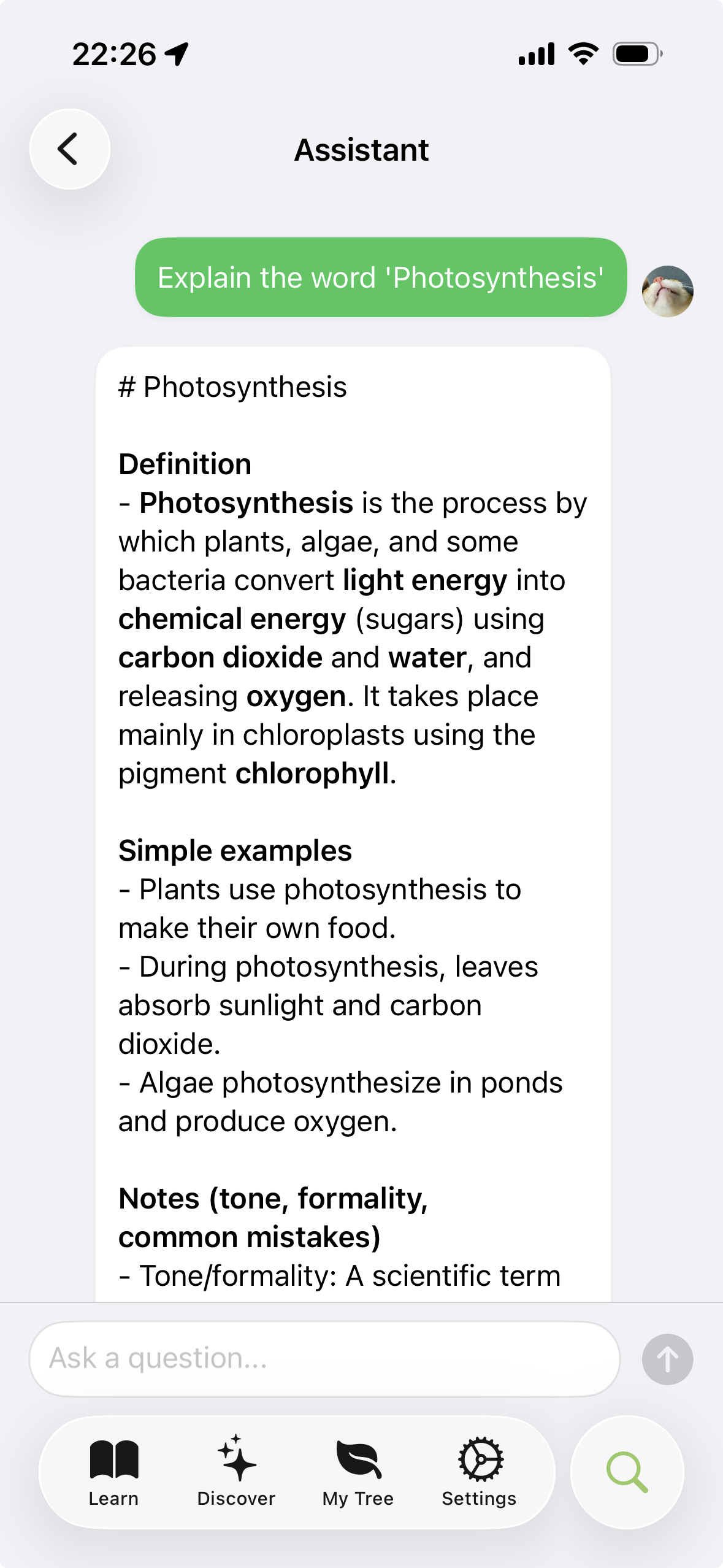Screen dimensions: 723x1568
Task: Tap the green search magnifier button
Action: (x=627, y=1471)
